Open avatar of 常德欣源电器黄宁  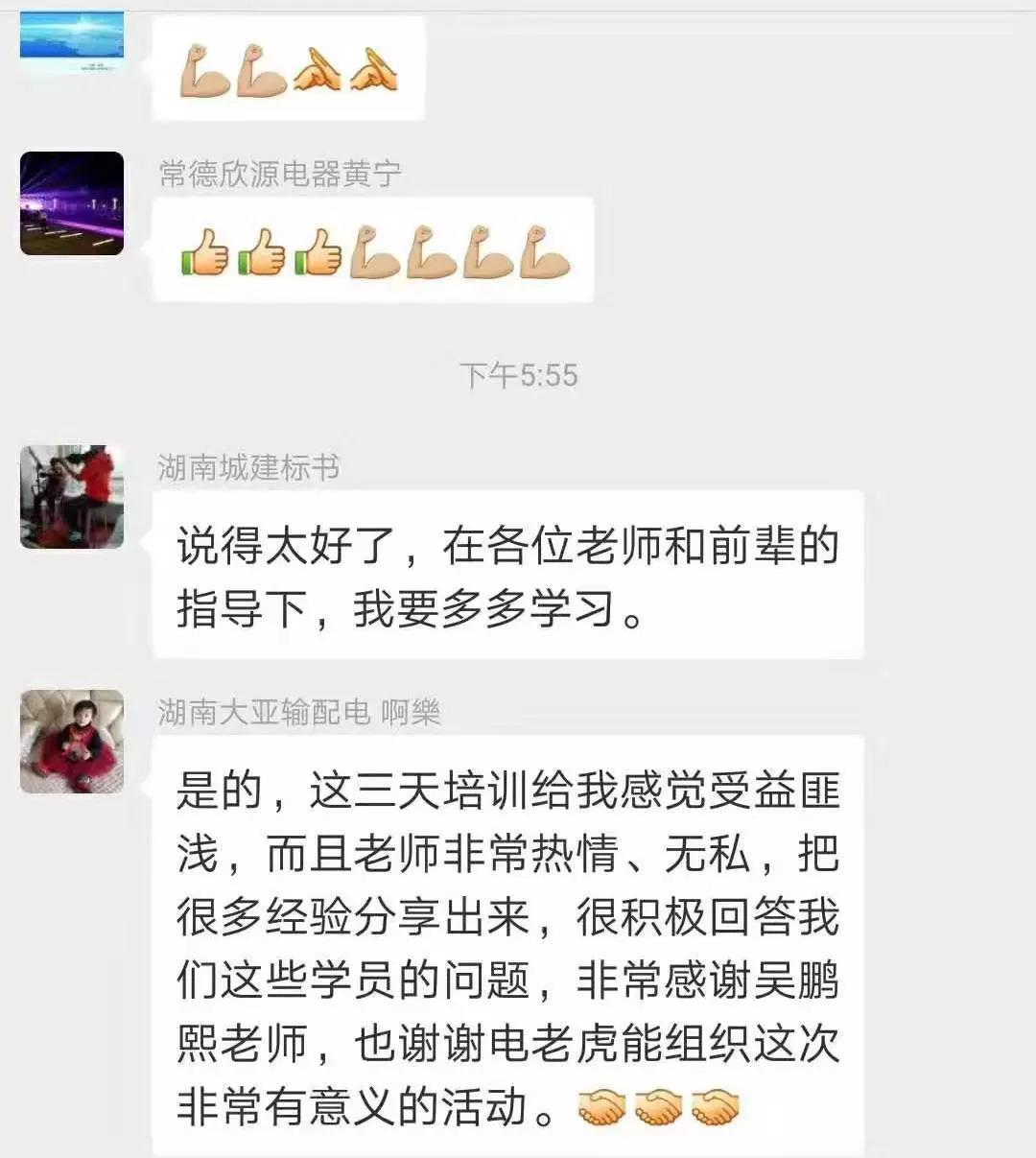[72, 203]
